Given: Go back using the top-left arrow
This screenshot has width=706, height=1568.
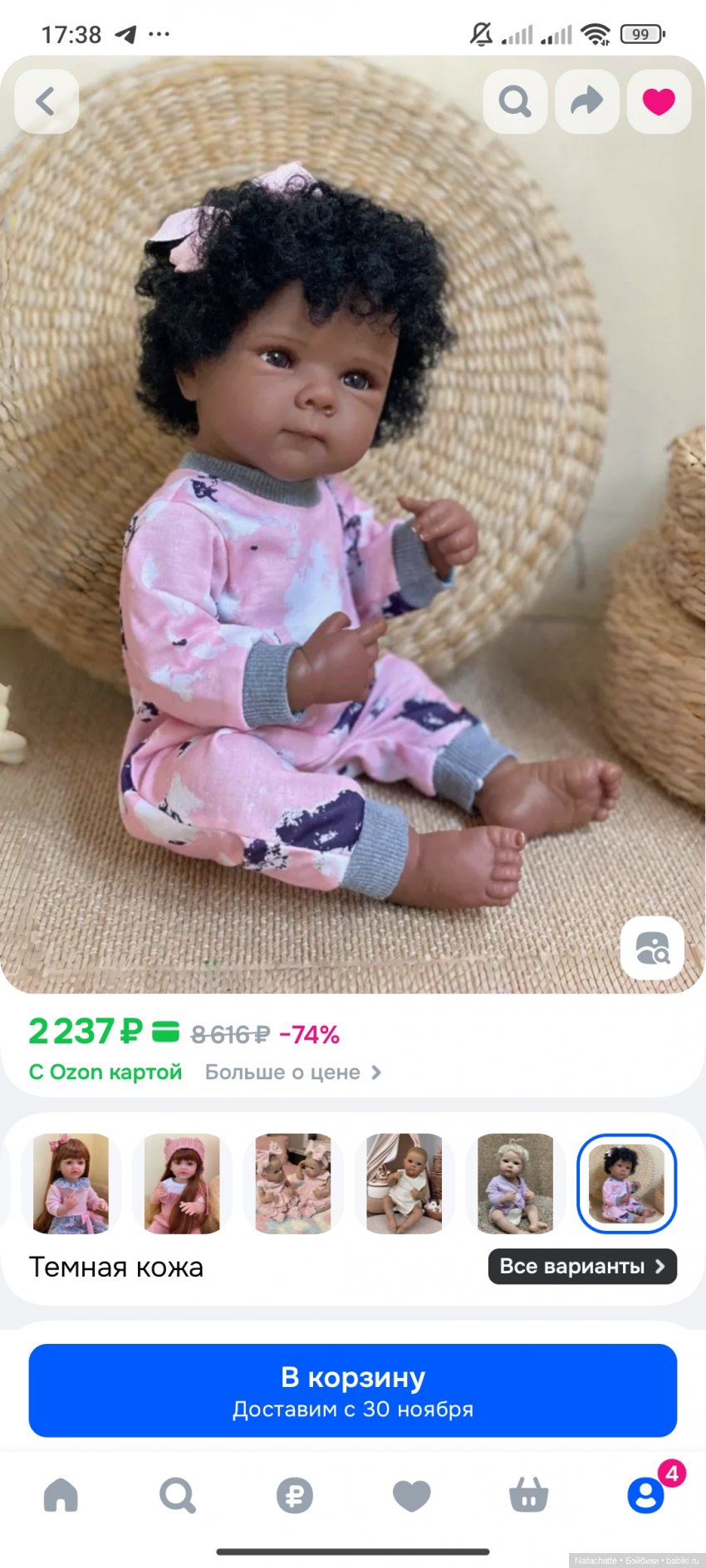Looking at the screenshot, I should pyautogui.click(x=47, y=101).
